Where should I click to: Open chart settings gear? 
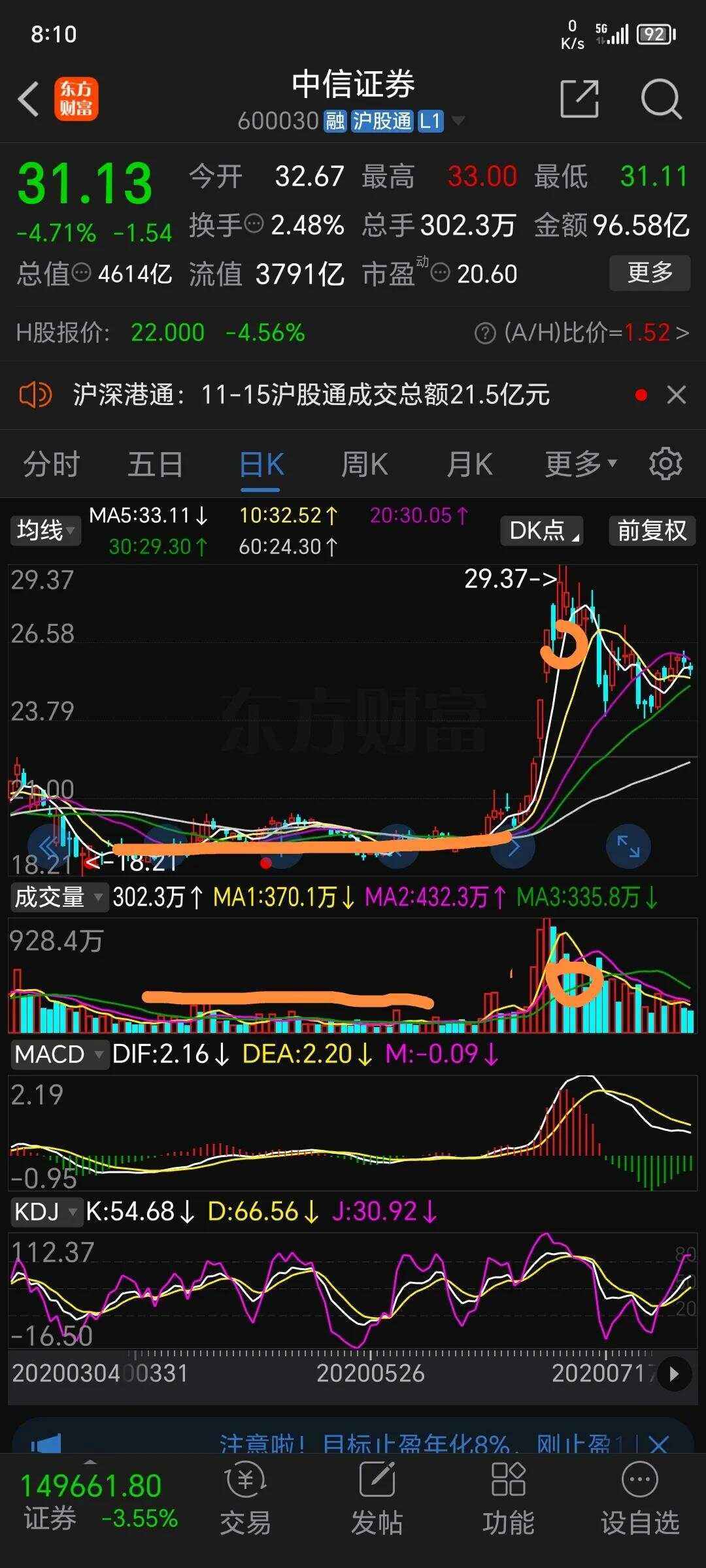pos(665,464)
